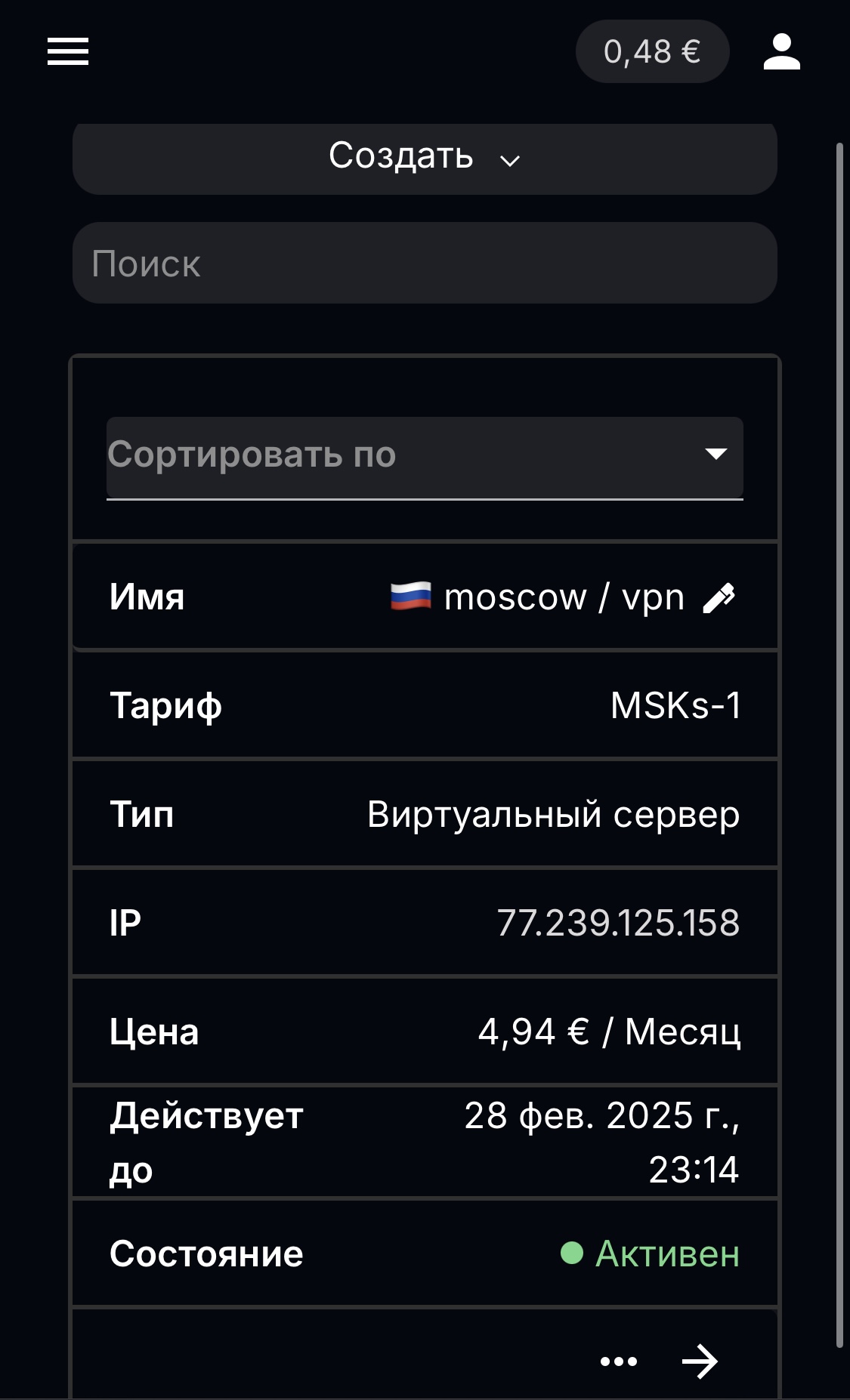Go to server details with the arrow

pos(700,1361)
